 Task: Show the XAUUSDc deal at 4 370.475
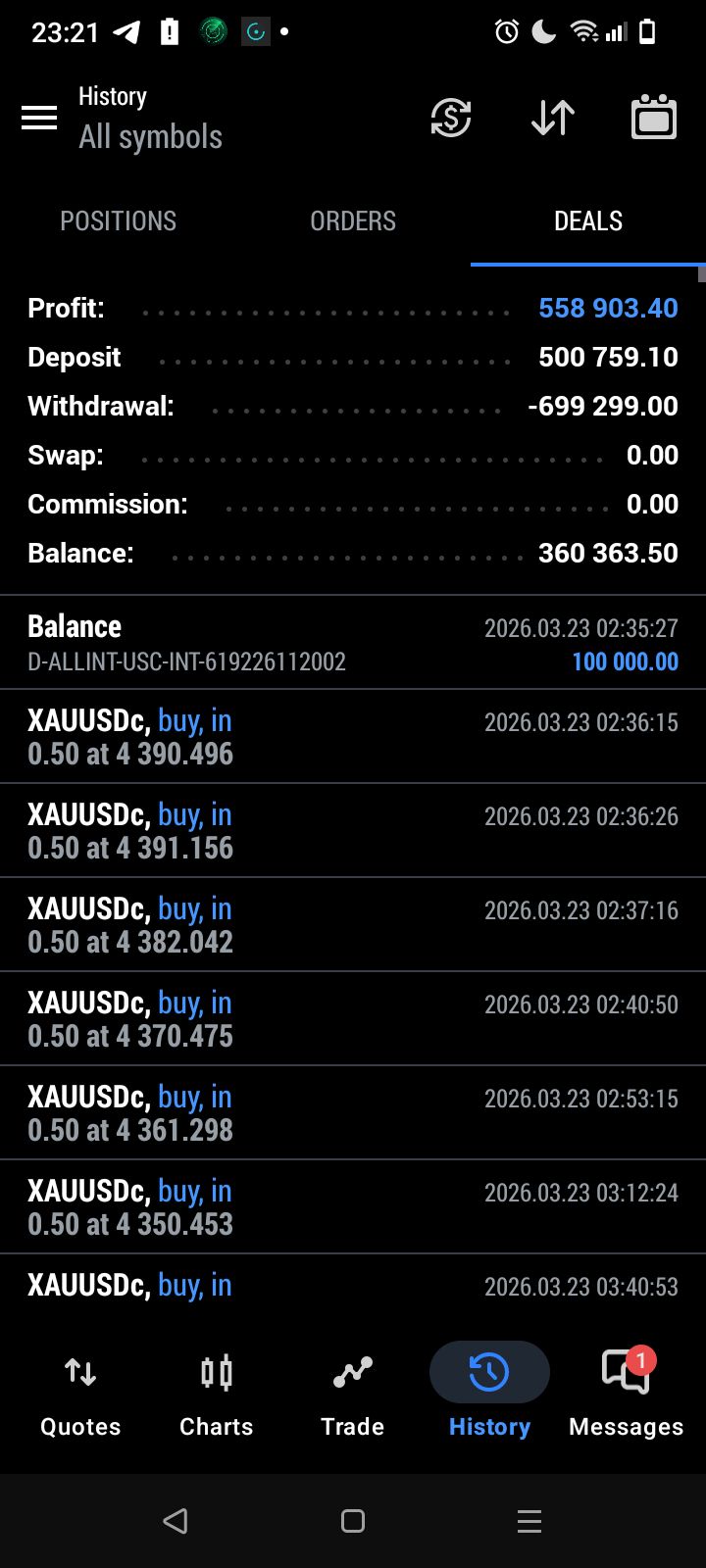point(353,1019)
